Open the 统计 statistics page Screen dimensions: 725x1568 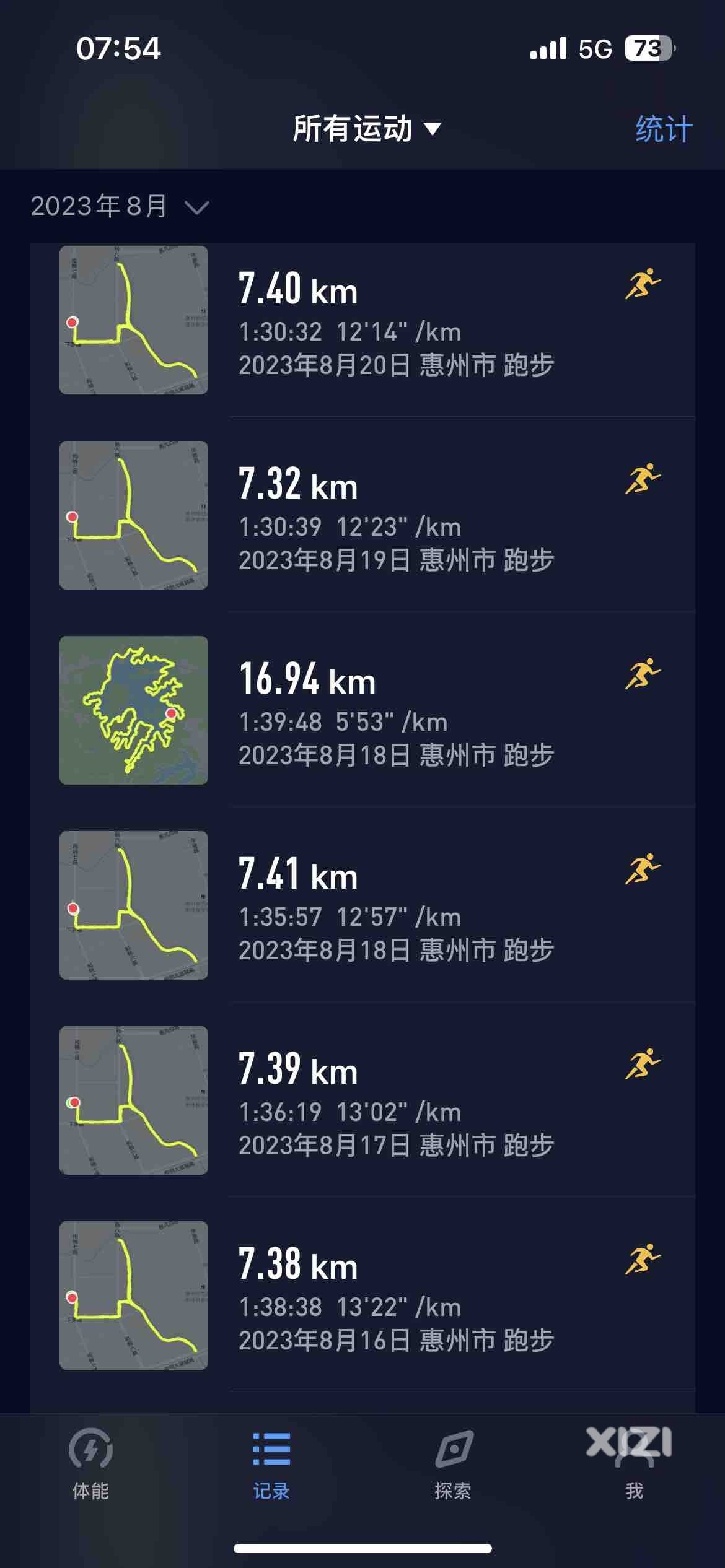click(x=664, y=129)
